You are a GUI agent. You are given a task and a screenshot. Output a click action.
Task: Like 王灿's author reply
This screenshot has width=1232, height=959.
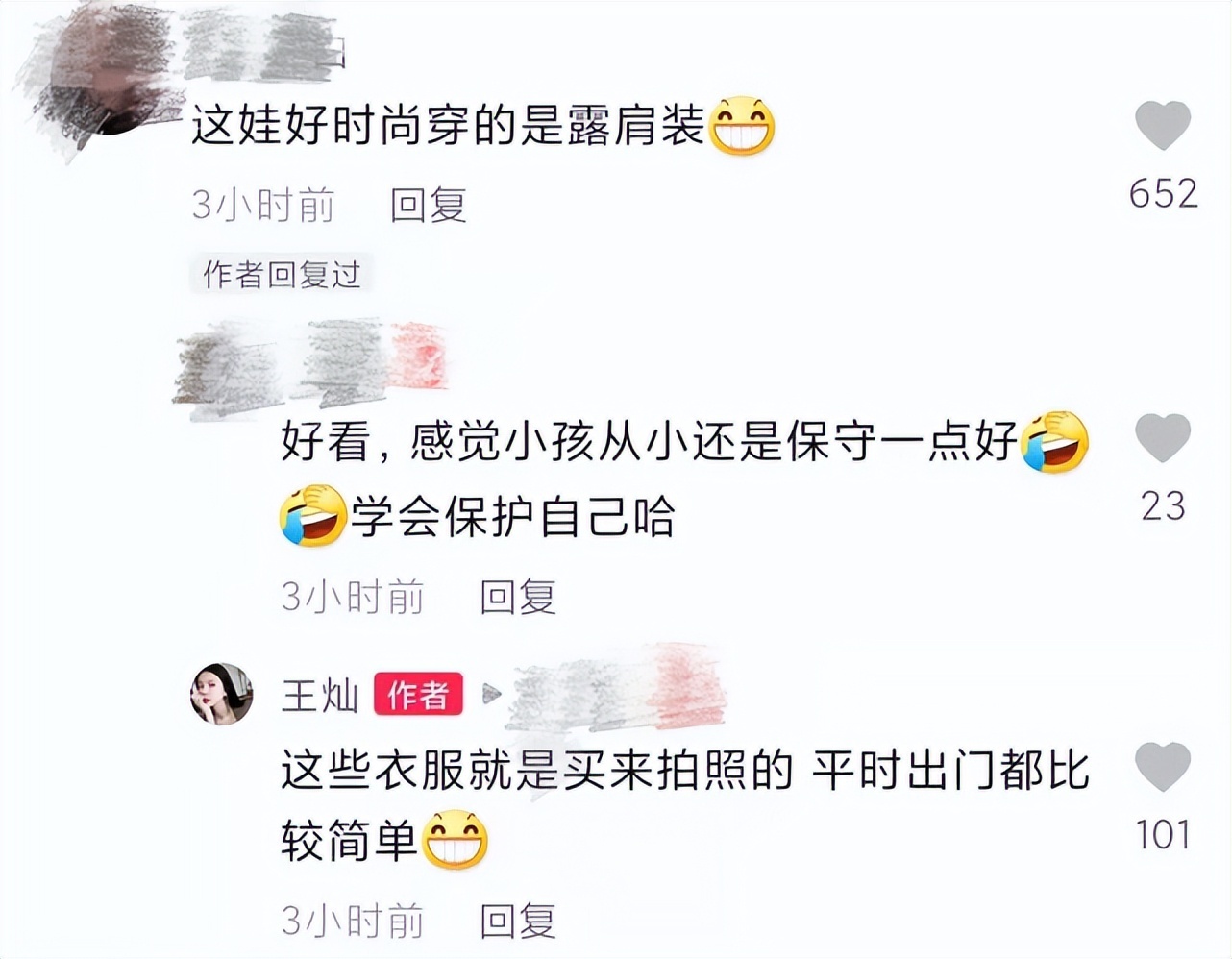(x=1163, y=767)
